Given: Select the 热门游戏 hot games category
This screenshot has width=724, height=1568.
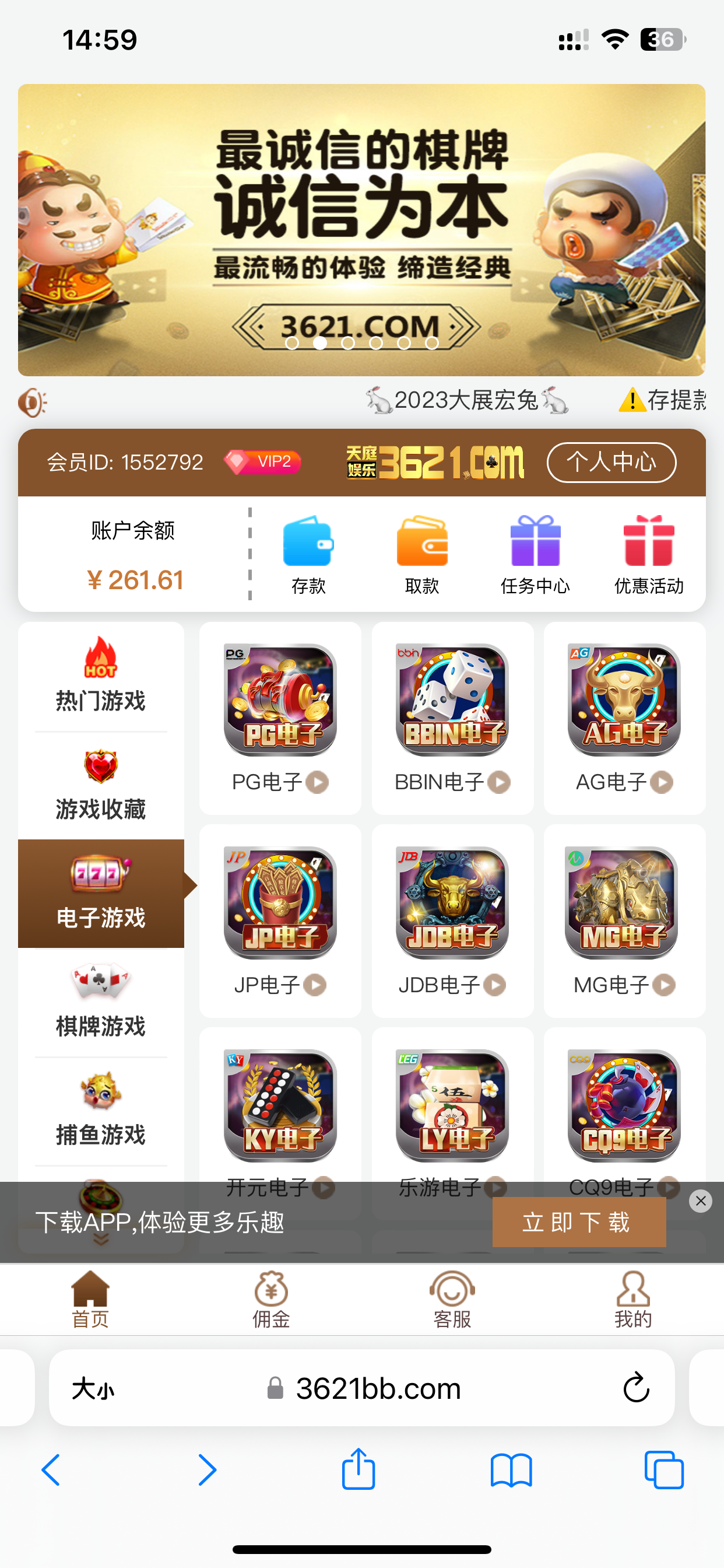Looking at the screenshot, I should coord(100,675).
